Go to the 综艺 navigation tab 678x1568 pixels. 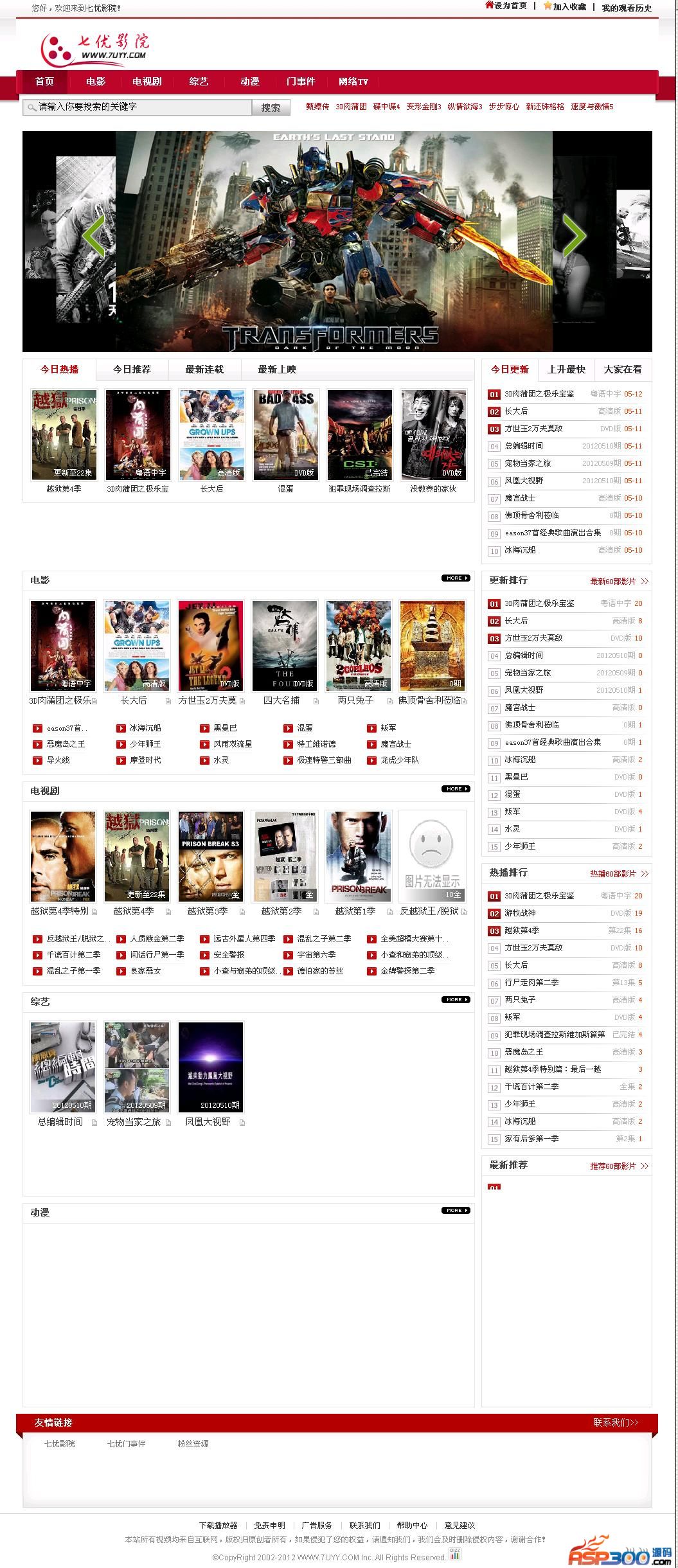pos(199,82)
